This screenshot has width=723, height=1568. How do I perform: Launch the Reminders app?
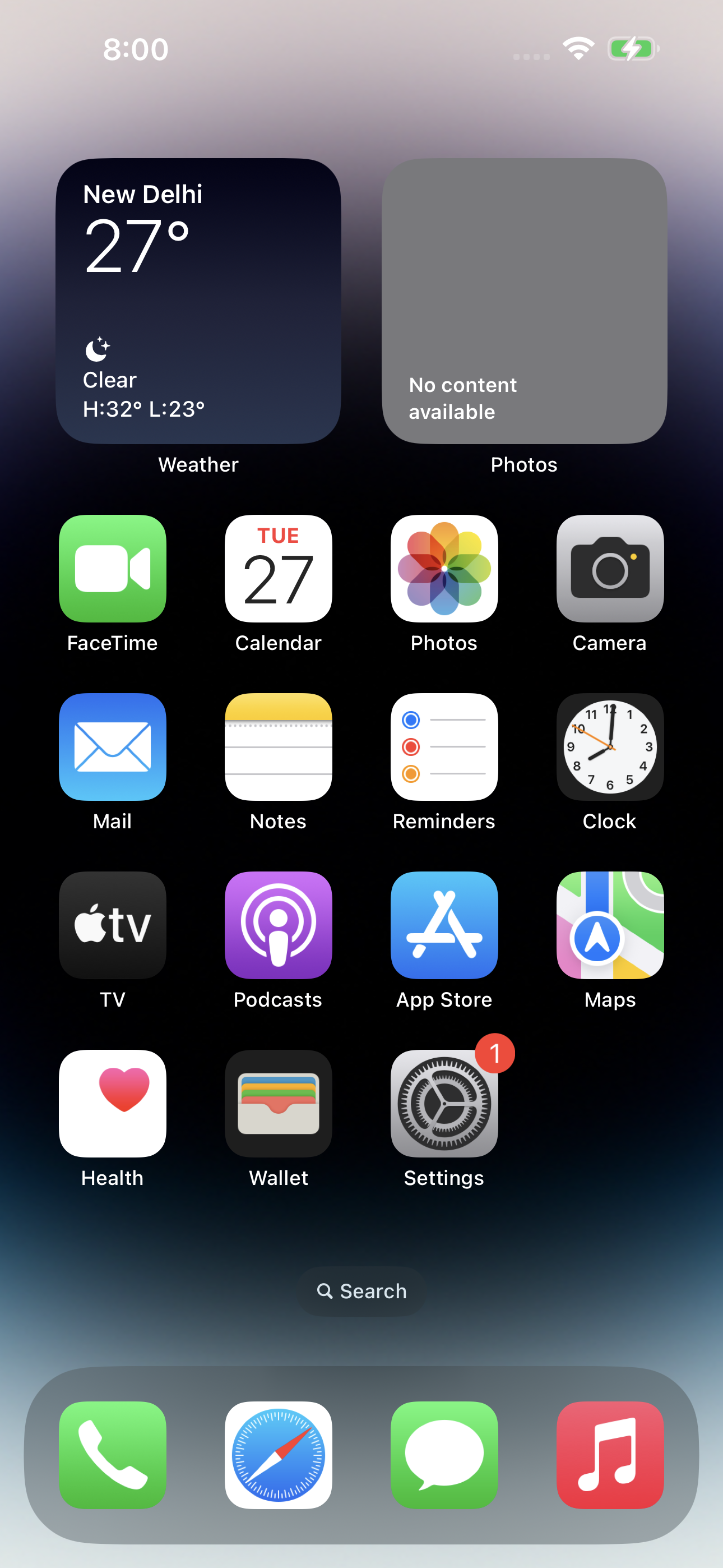444,746
